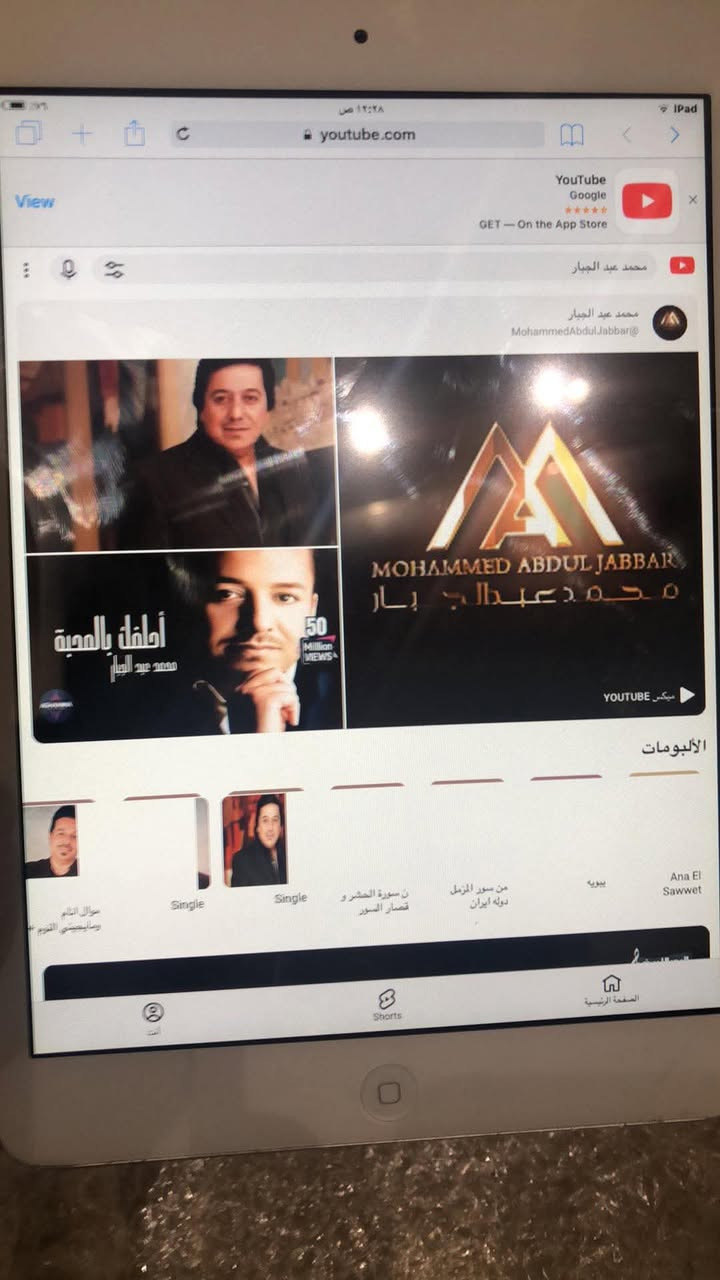Tap the voice search microphone icon
The width and height of the screenshot is (720, 1280).
tap(66, 267)
